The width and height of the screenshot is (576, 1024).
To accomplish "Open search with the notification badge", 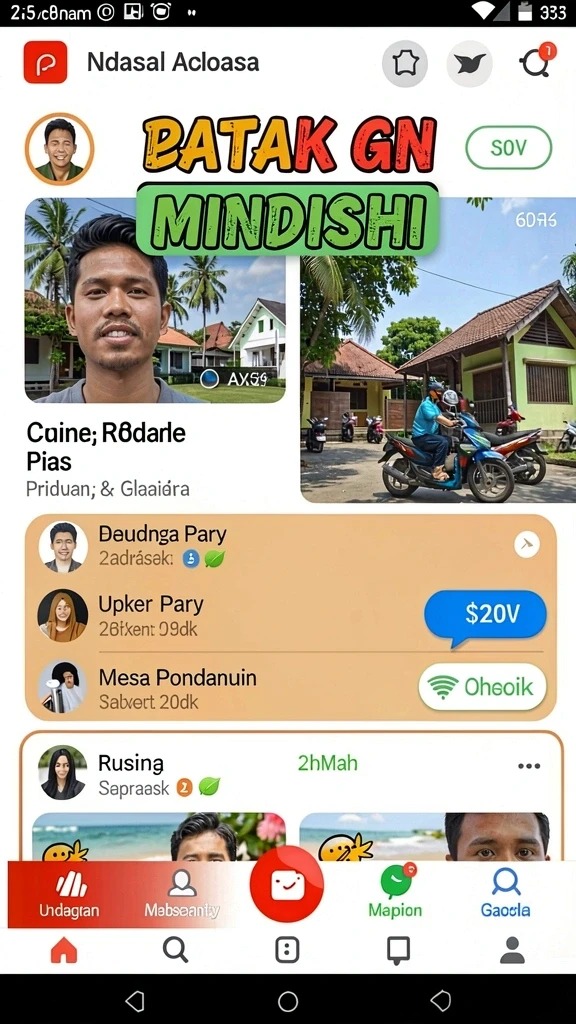I will [536, 61].
